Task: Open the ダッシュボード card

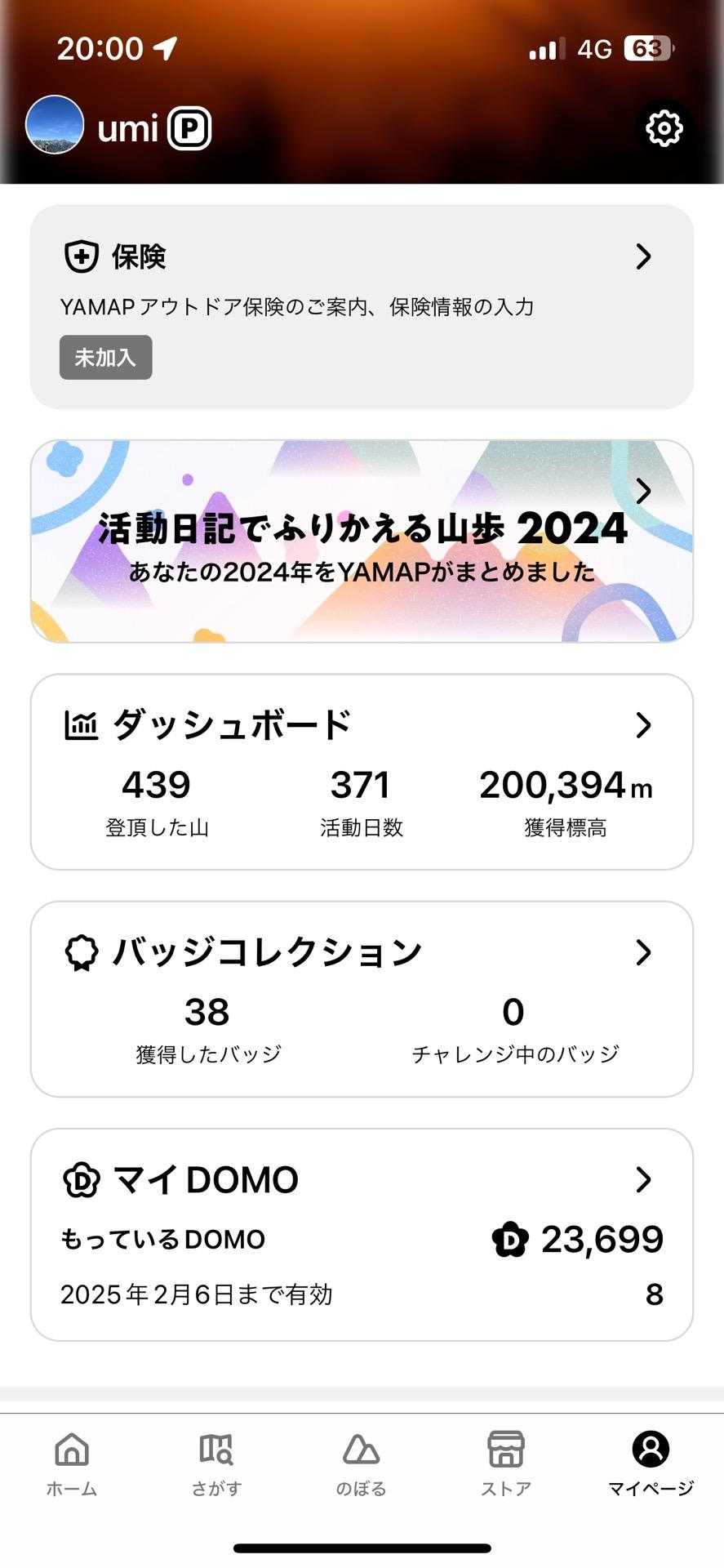Action: (362, 772)
